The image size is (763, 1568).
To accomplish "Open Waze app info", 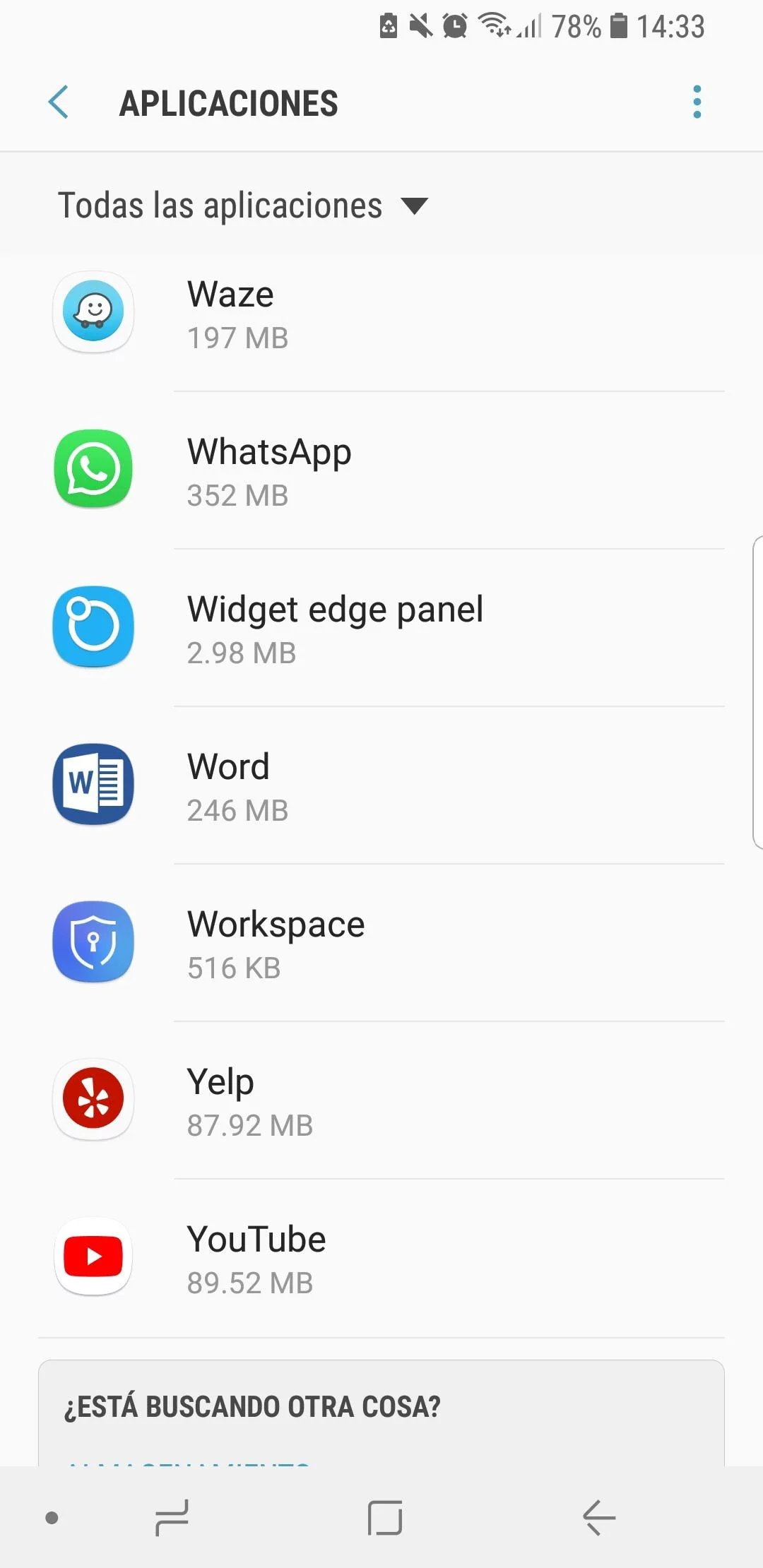I will pos(381,313).
